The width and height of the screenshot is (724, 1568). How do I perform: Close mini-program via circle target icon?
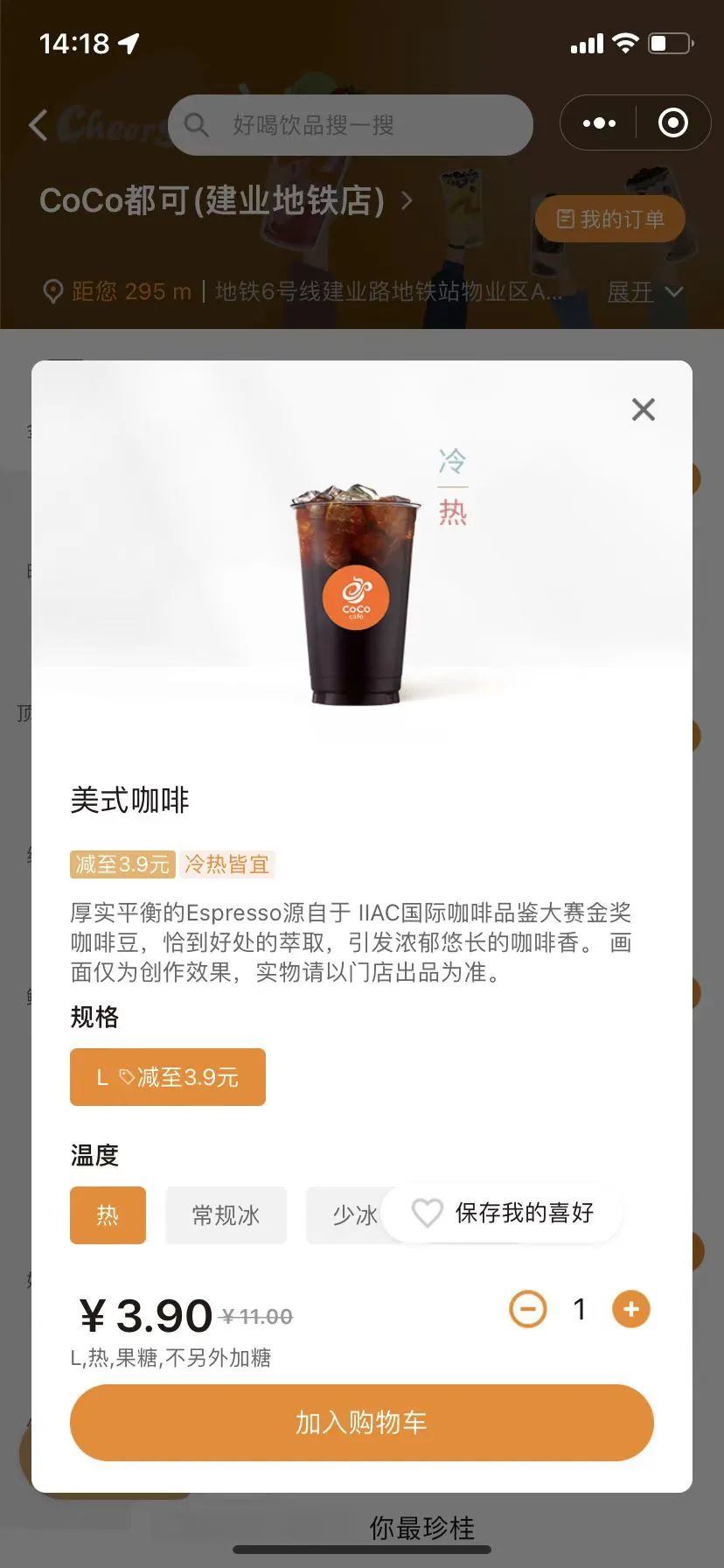(x=672, y=123)
